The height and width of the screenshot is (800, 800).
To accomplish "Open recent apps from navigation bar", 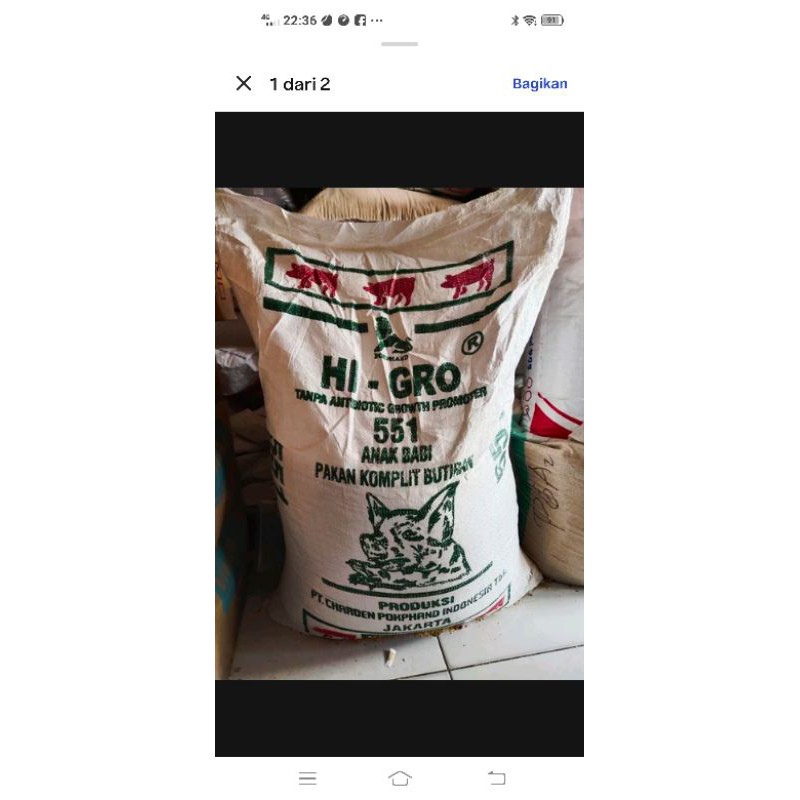I will [308, 778].
